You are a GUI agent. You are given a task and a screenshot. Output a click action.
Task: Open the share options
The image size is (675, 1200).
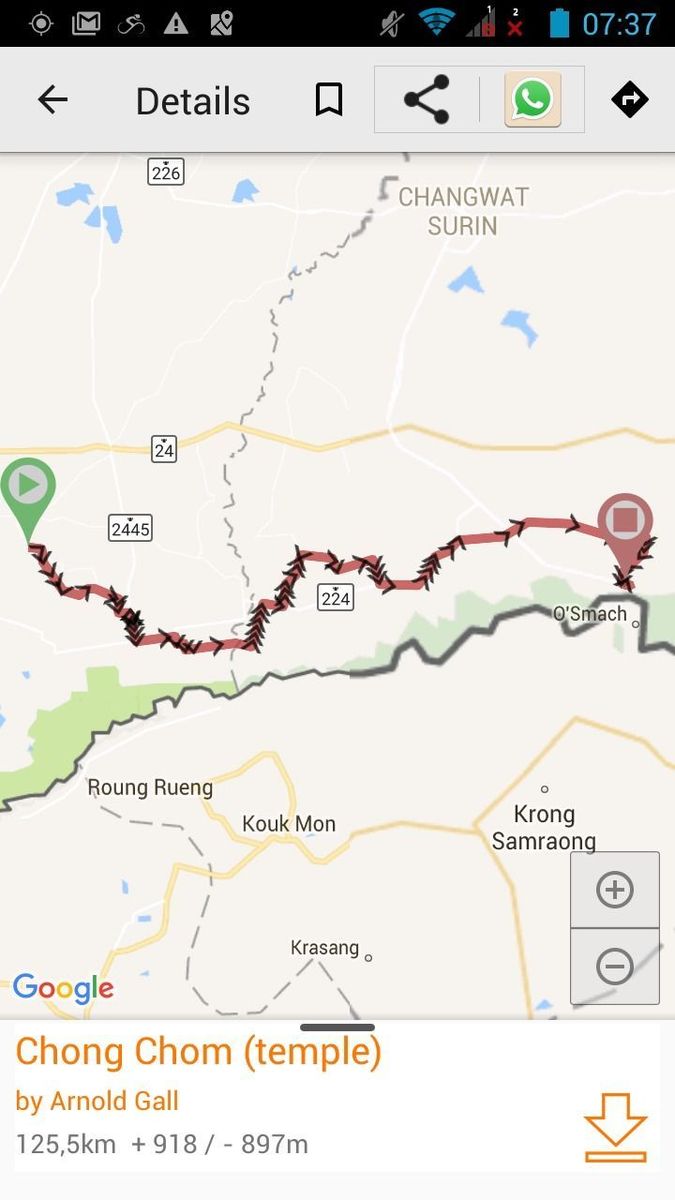tap(427, 100)
